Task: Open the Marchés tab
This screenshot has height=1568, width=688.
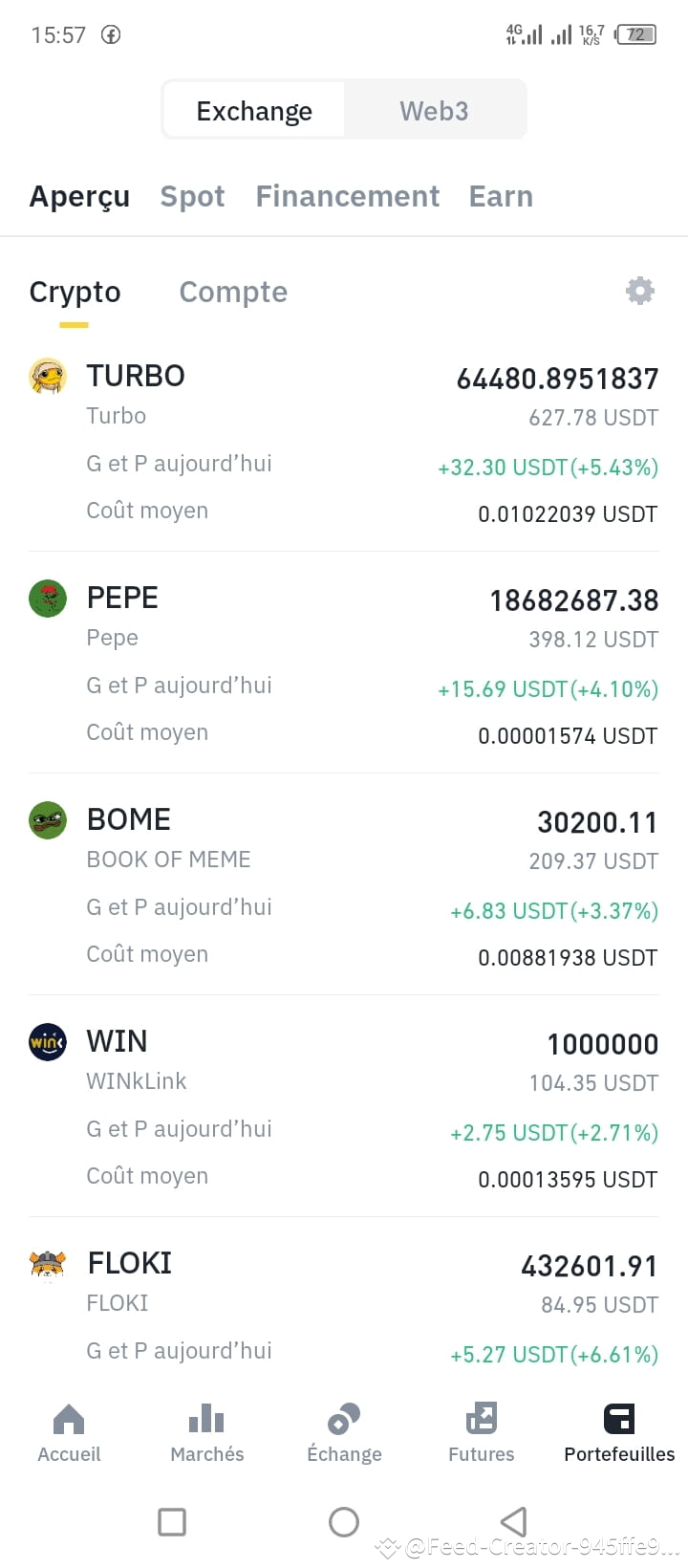Action: pyautogui.click(x=206, y=1433)
